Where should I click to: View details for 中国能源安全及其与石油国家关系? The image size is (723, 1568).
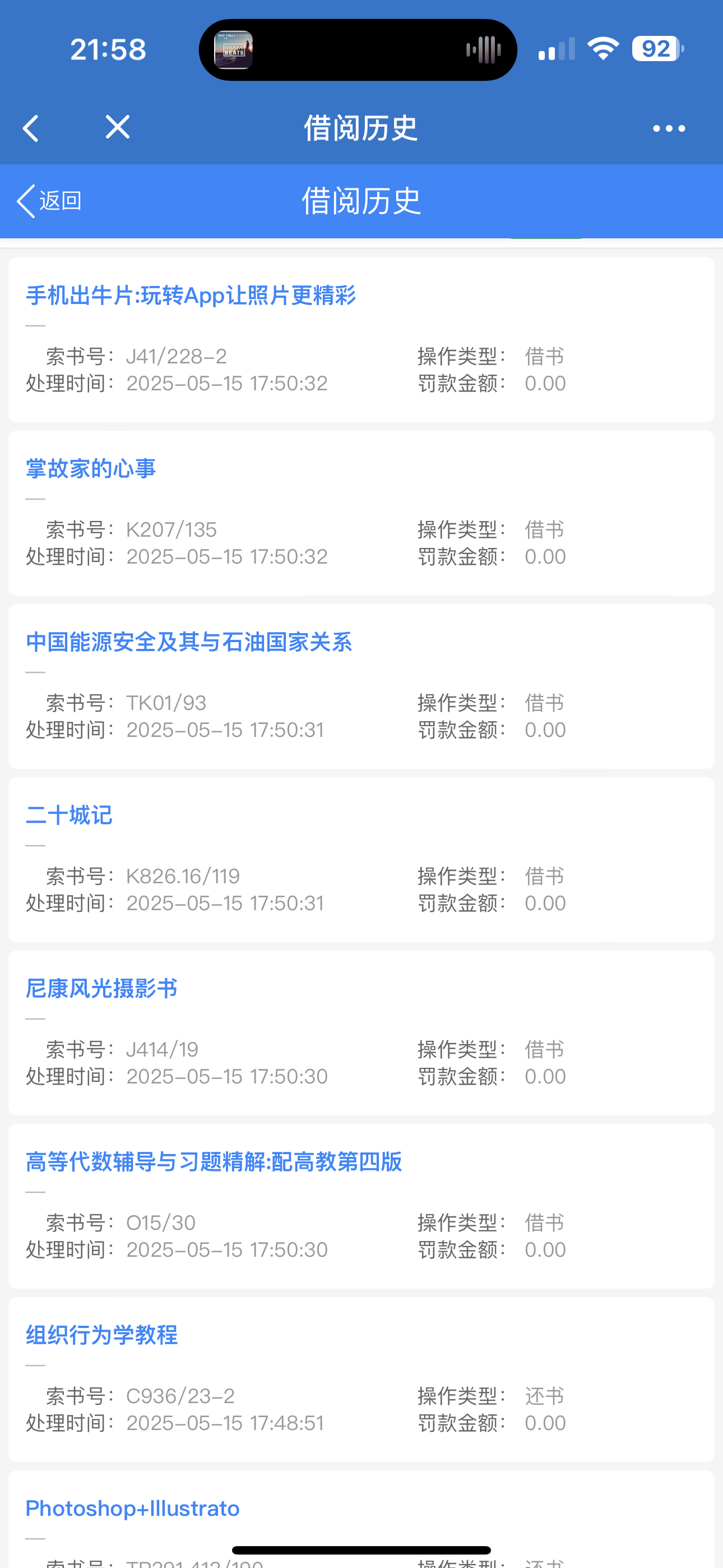(189, 642)
